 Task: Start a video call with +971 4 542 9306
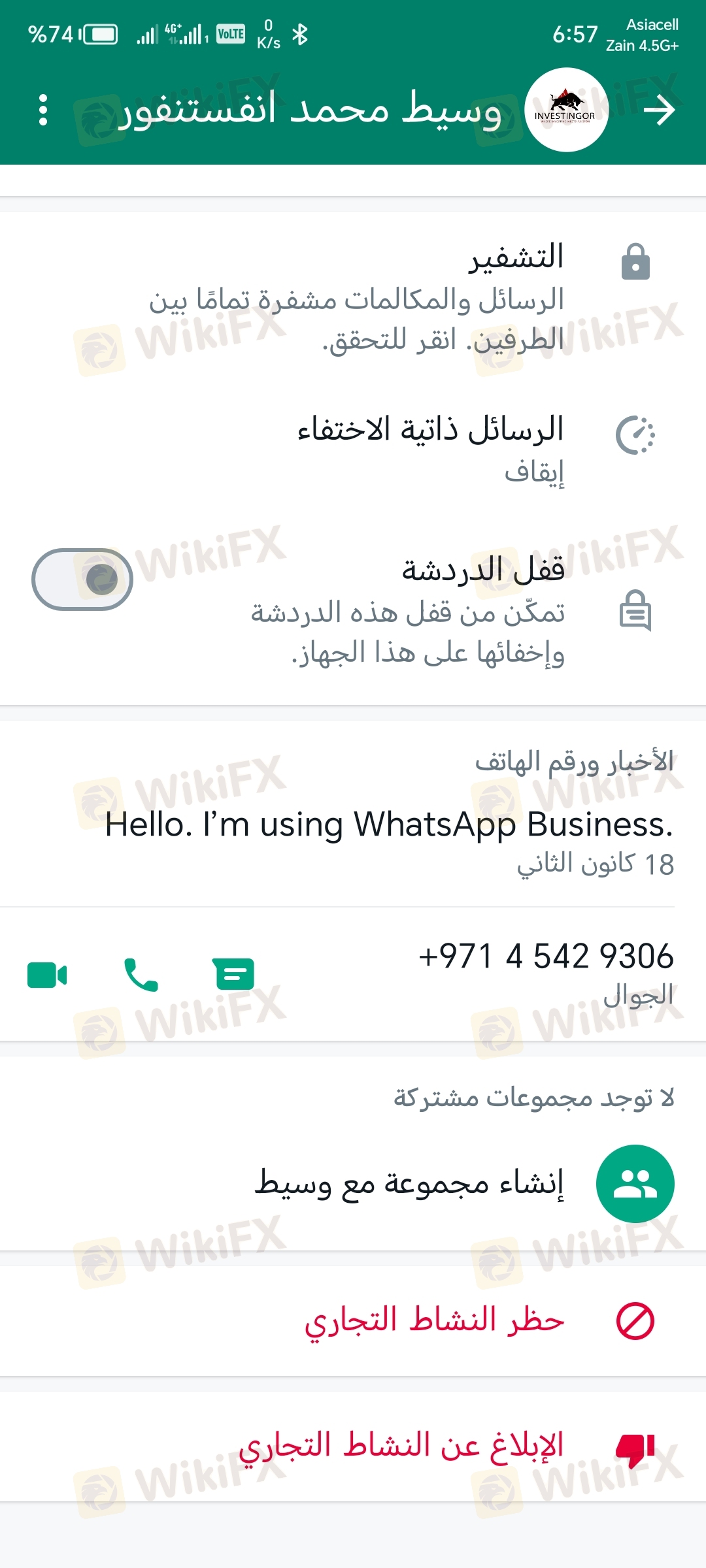[47, 975]
